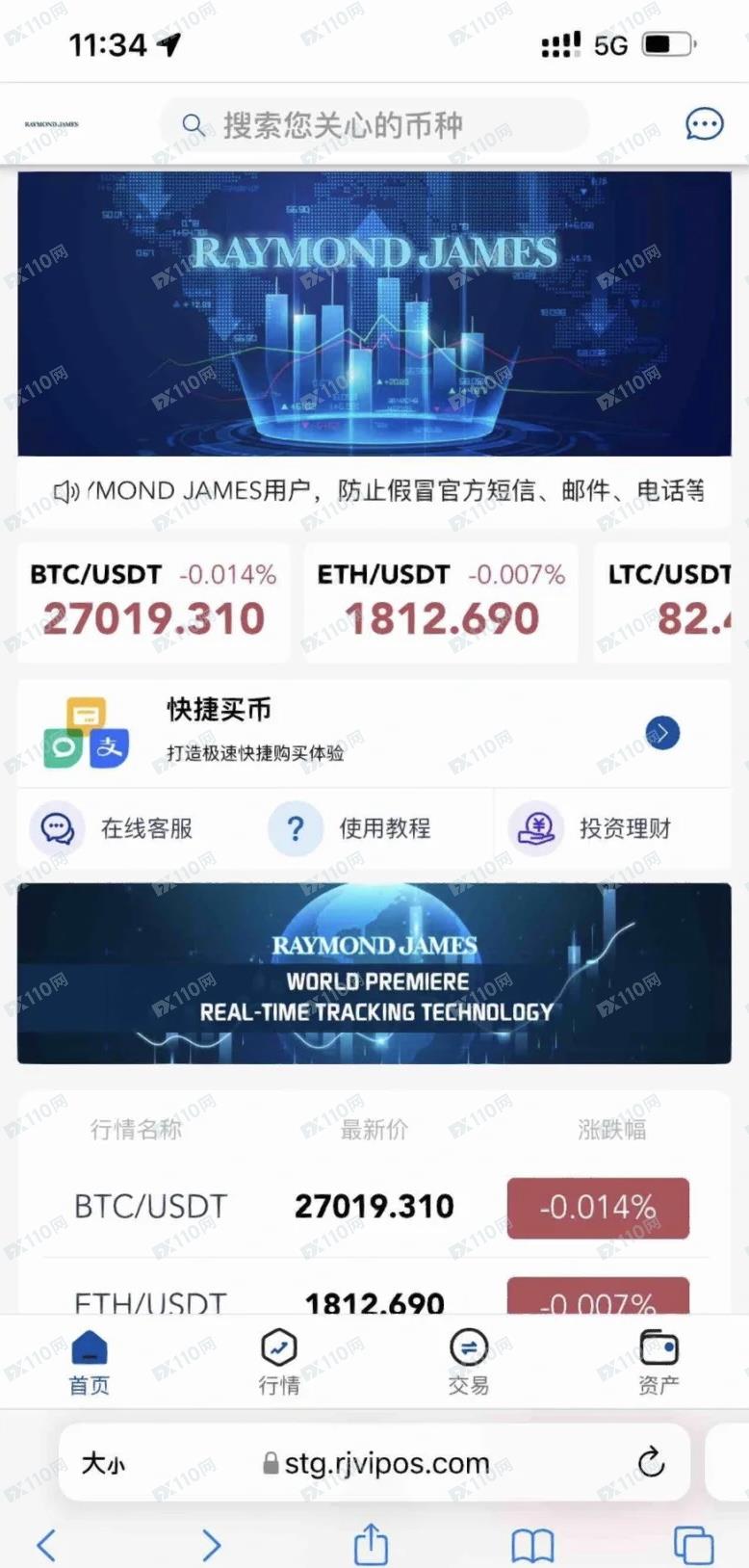Open the 大小 text size menu

pyautogui.click(x=103, y=1463)
